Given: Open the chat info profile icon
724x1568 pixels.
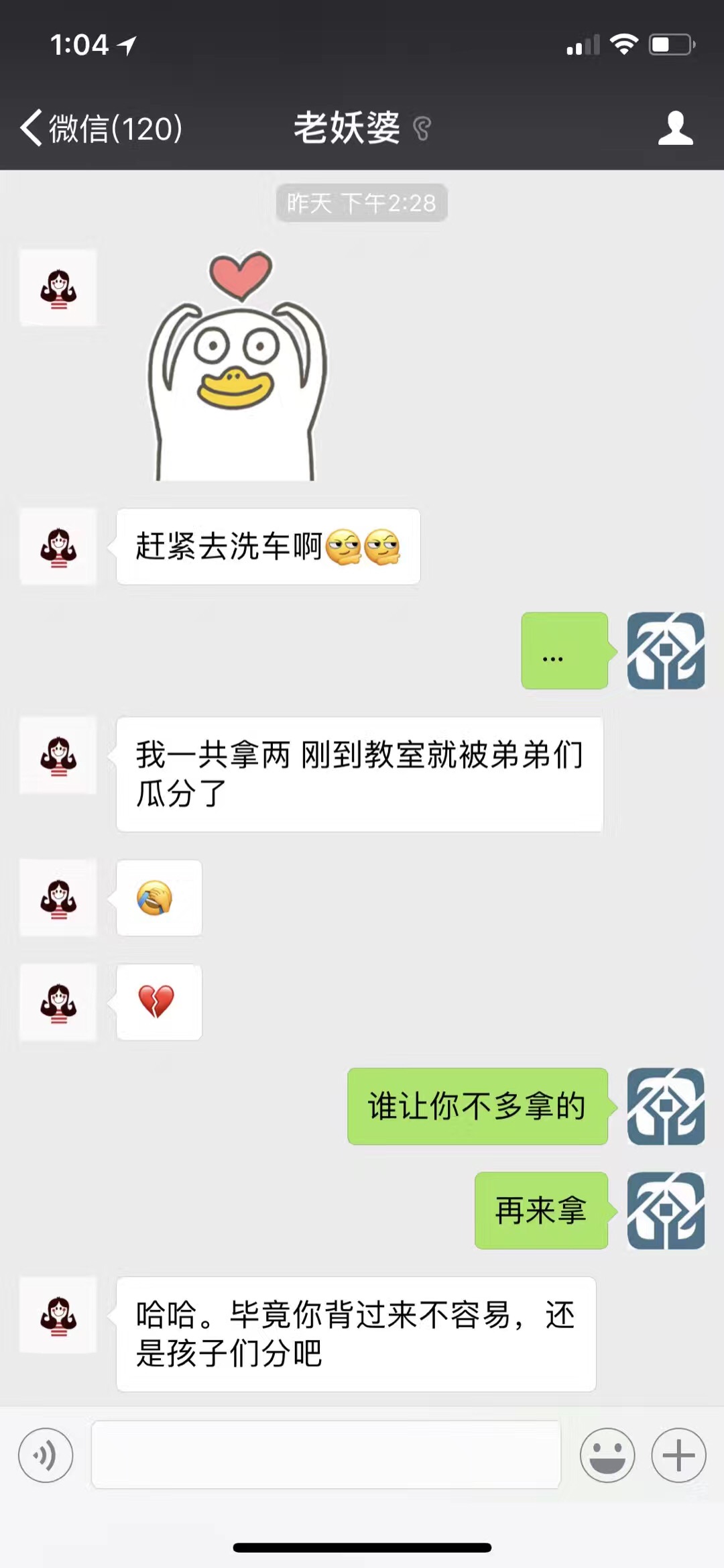Looking at the screenshot, I should [675, 127].
